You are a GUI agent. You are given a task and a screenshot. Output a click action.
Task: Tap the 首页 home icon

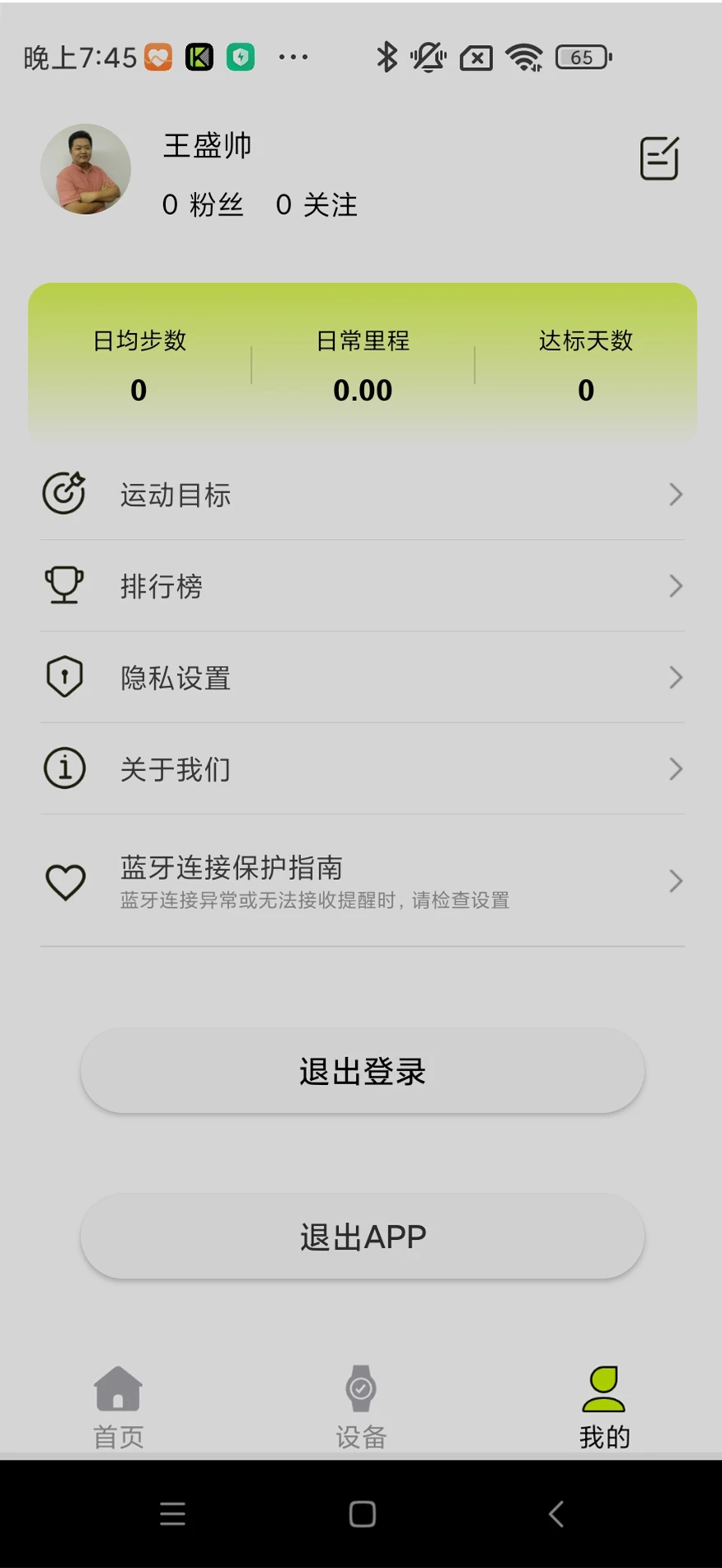click(118, 1389)
